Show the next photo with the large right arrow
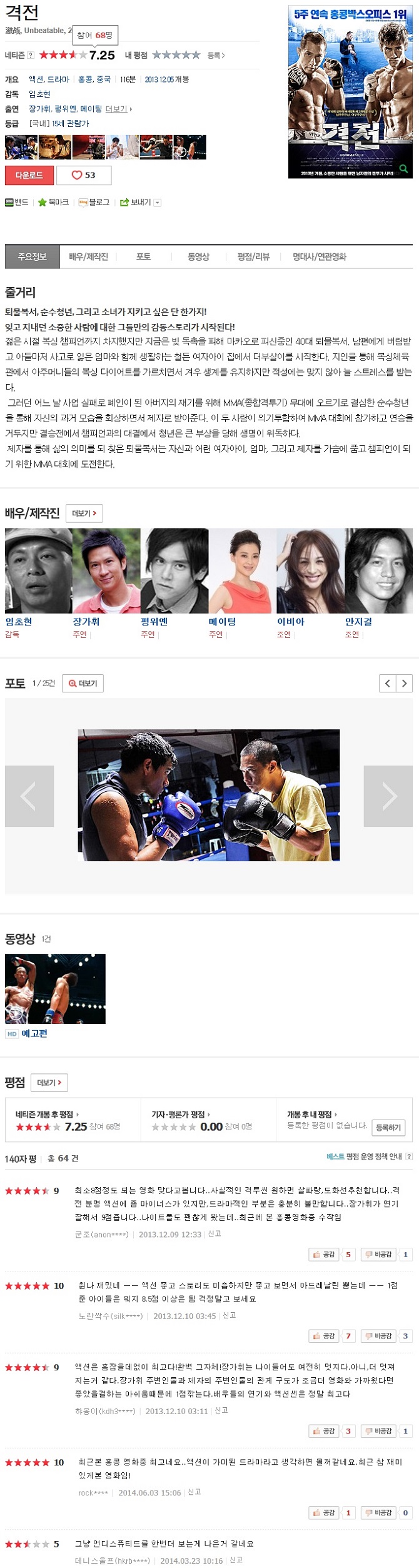419x1568 pixels. tap(388, 796)
